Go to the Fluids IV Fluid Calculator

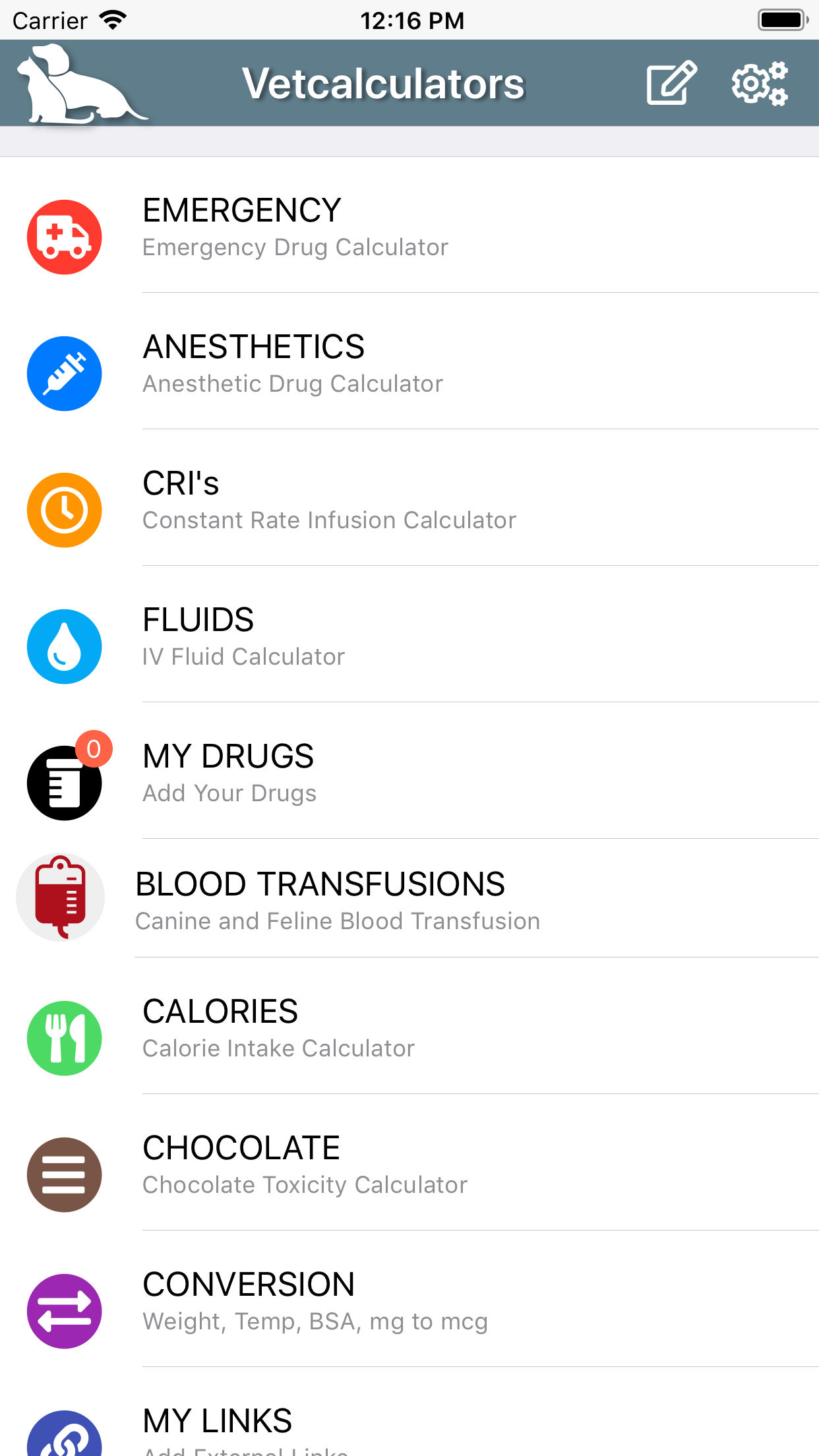click(x=409, y=634)
